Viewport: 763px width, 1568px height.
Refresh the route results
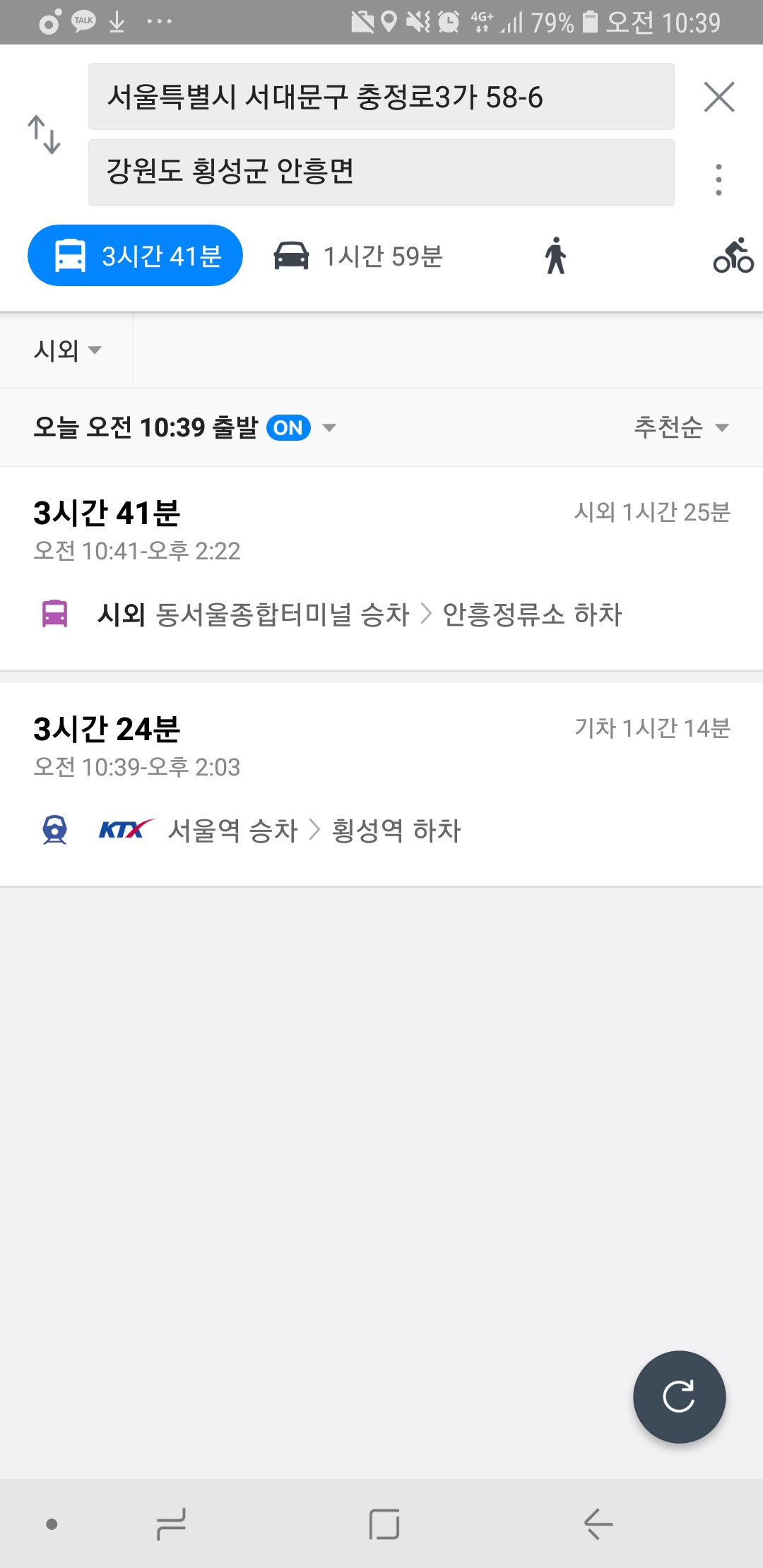[x=679, y=1396]
